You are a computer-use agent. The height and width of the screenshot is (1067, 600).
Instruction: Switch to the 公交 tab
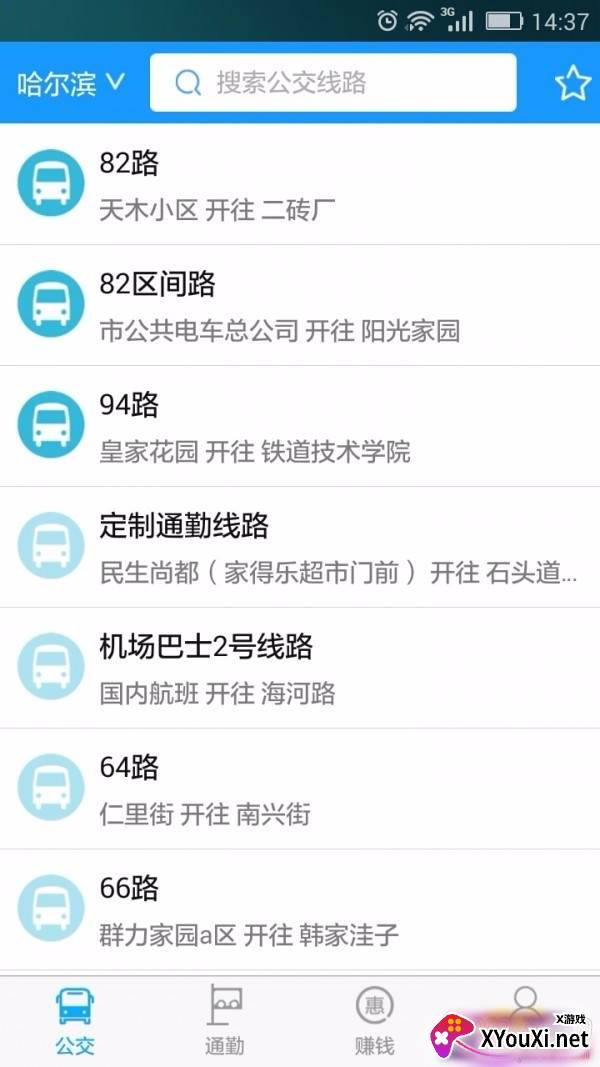click(75, 1020)
